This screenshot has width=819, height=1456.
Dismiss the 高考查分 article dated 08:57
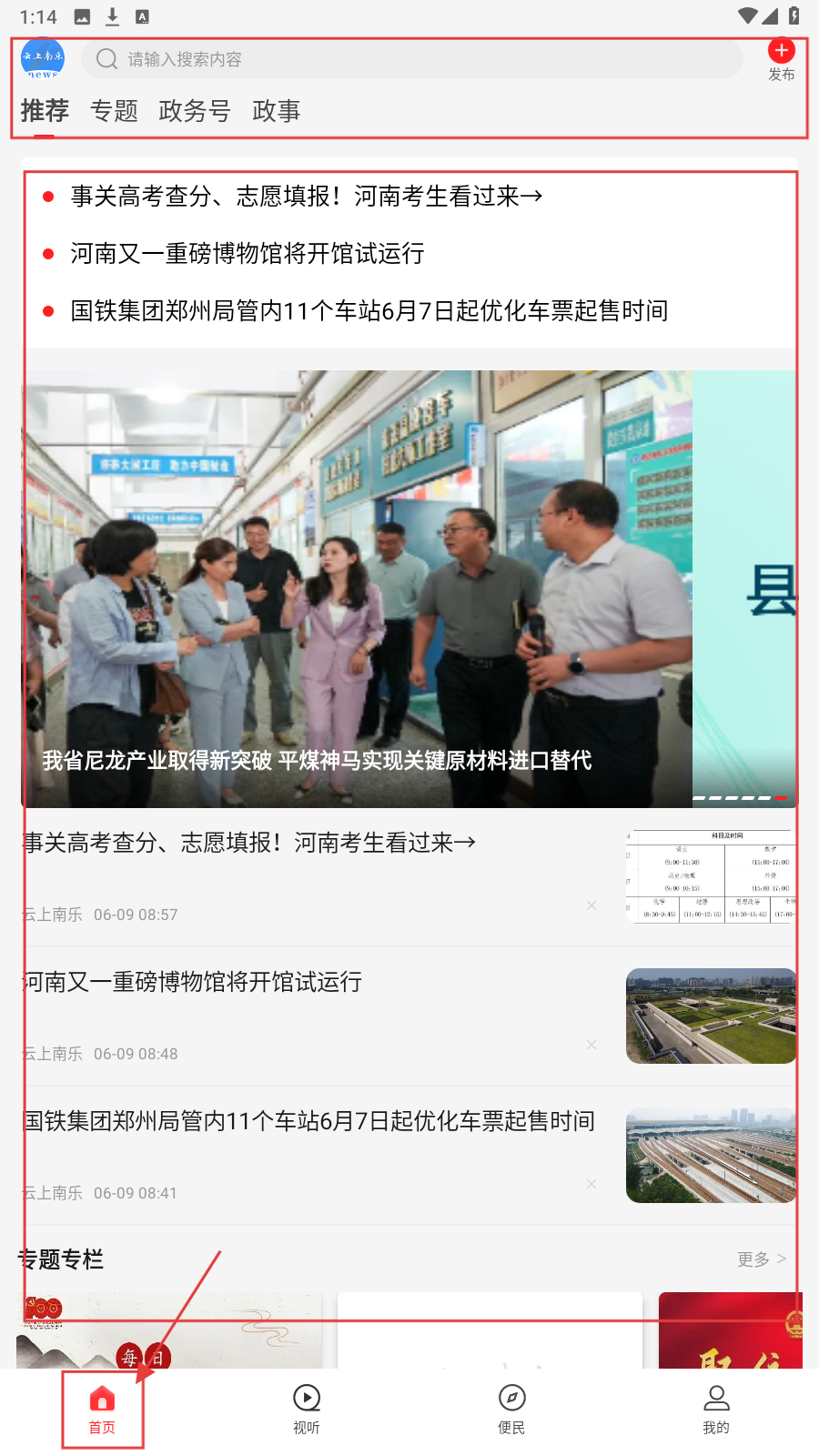[x=591, y=905]
